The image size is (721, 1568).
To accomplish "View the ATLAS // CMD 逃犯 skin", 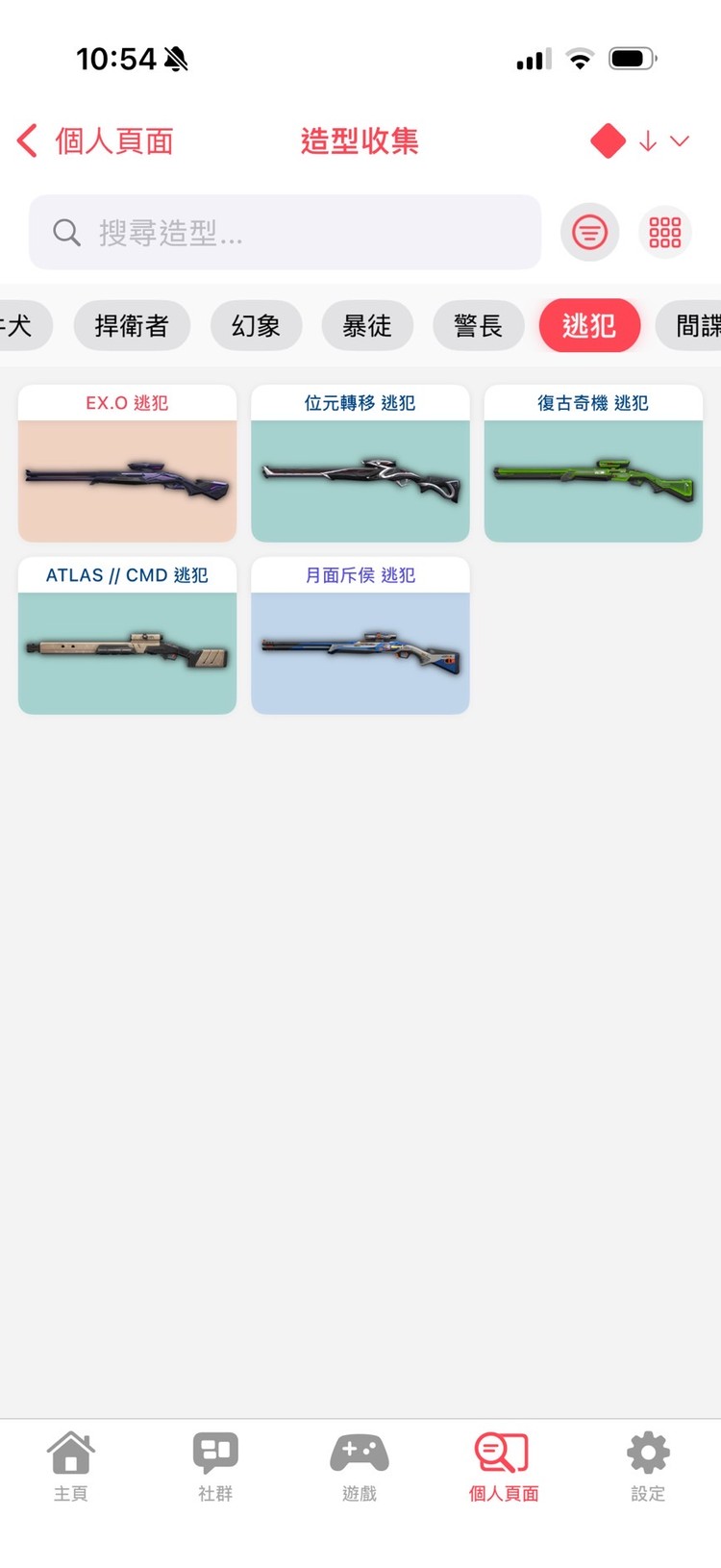I will point(127,636).
